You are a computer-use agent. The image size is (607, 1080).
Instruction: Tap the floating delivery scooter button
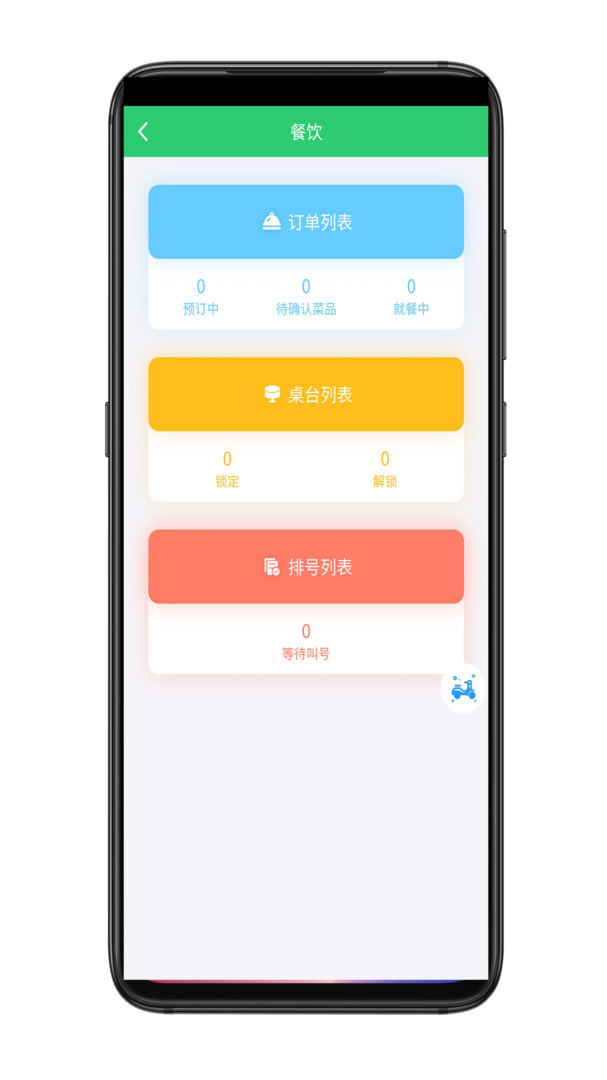(x=463, y=688)
